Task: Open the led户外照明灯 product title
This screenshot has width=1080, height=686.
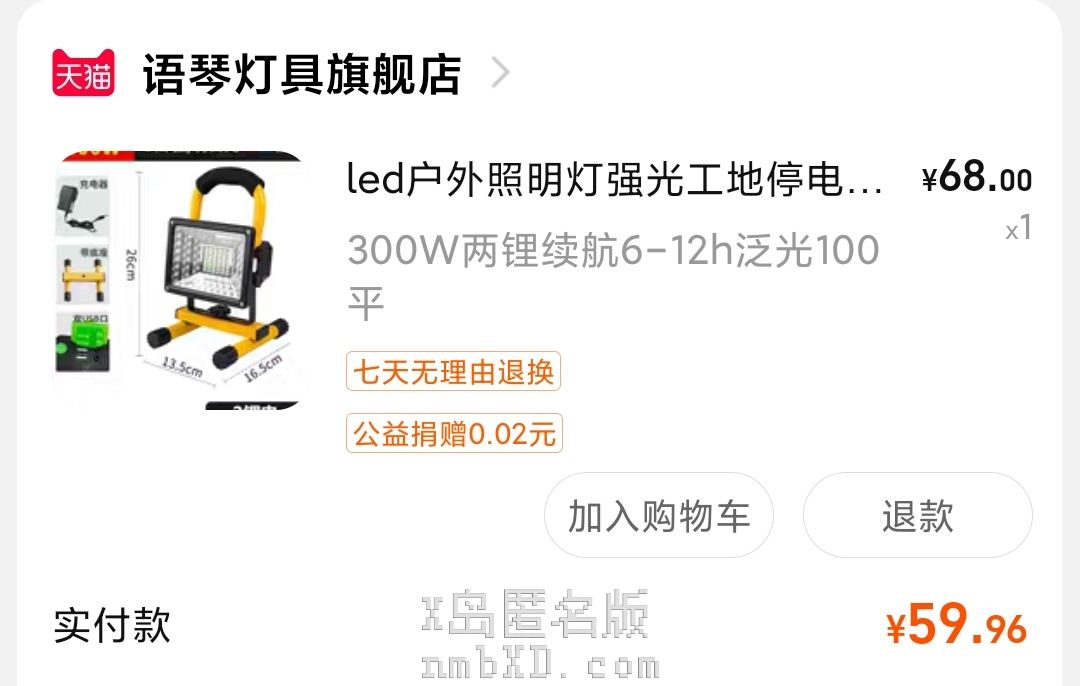Action: click(x=614, y=181)
